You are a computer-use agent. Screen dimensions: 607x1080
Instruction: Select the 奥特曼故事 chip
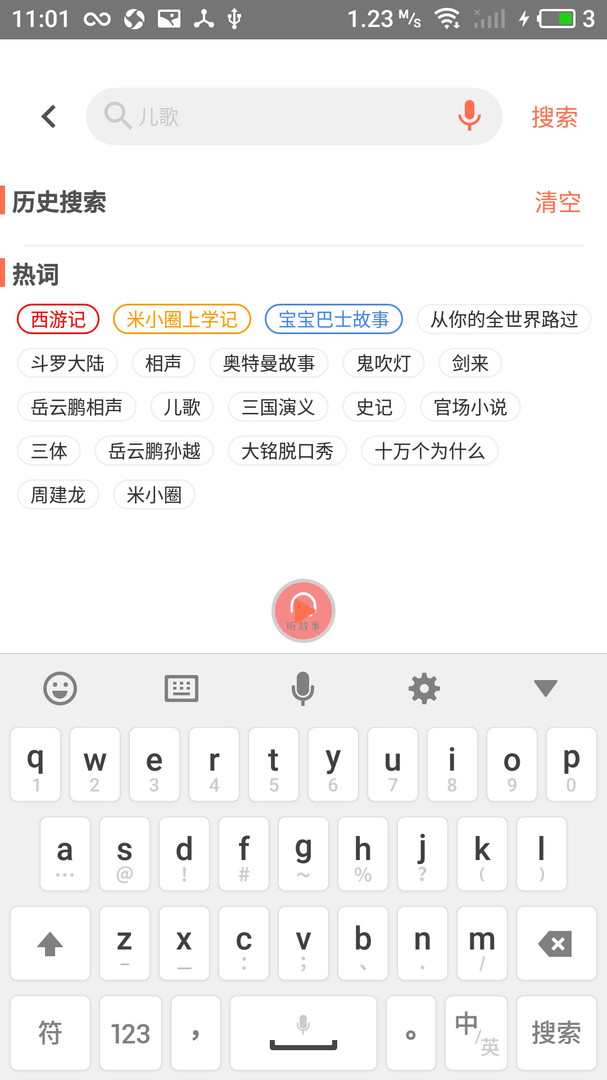[x=268, y=363]
